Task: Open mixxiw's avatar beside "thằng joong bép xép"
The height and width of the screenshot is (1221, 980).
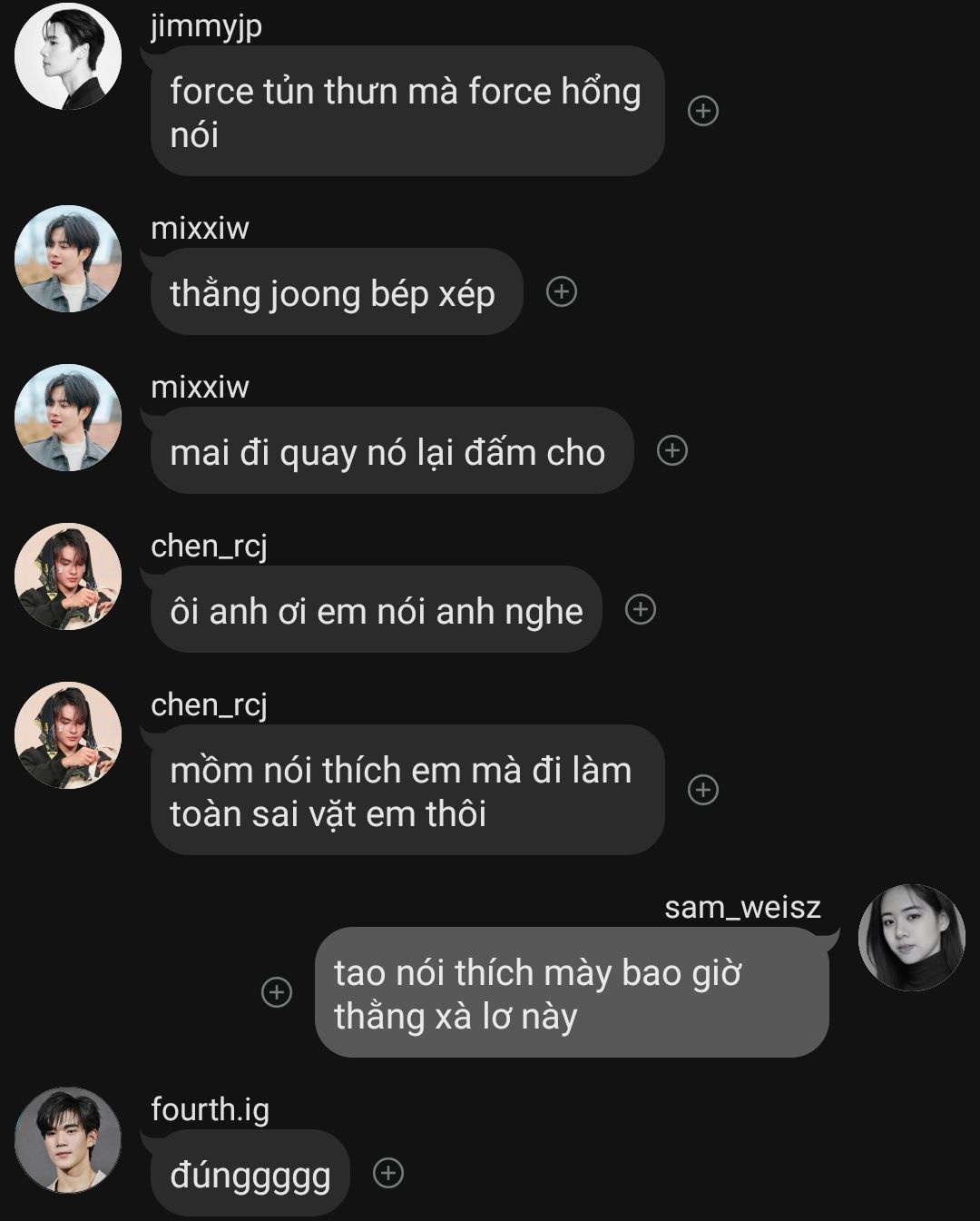Action: point(68,259)
